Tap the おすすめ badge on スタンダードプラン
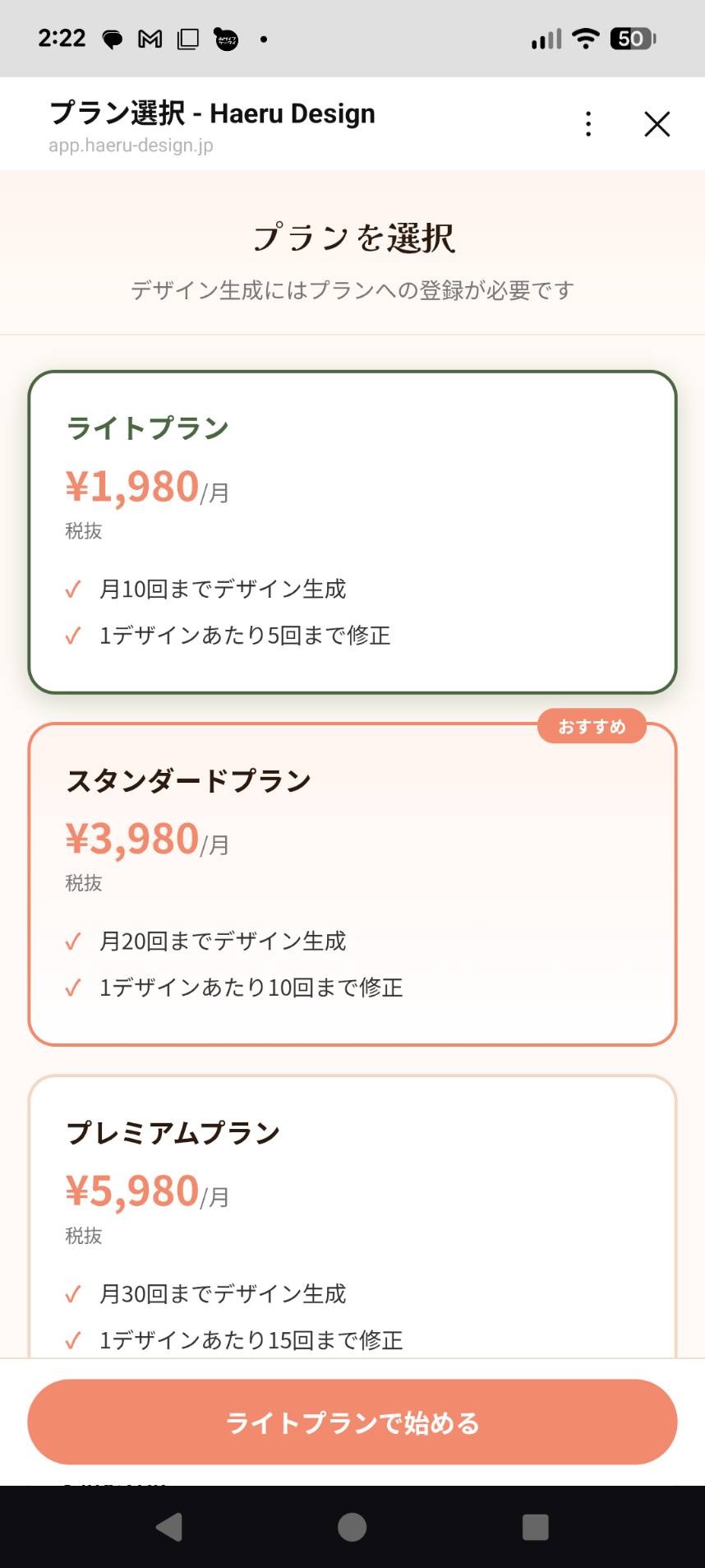This screenshot has height=1568, width=705. (x=592, y=726)
